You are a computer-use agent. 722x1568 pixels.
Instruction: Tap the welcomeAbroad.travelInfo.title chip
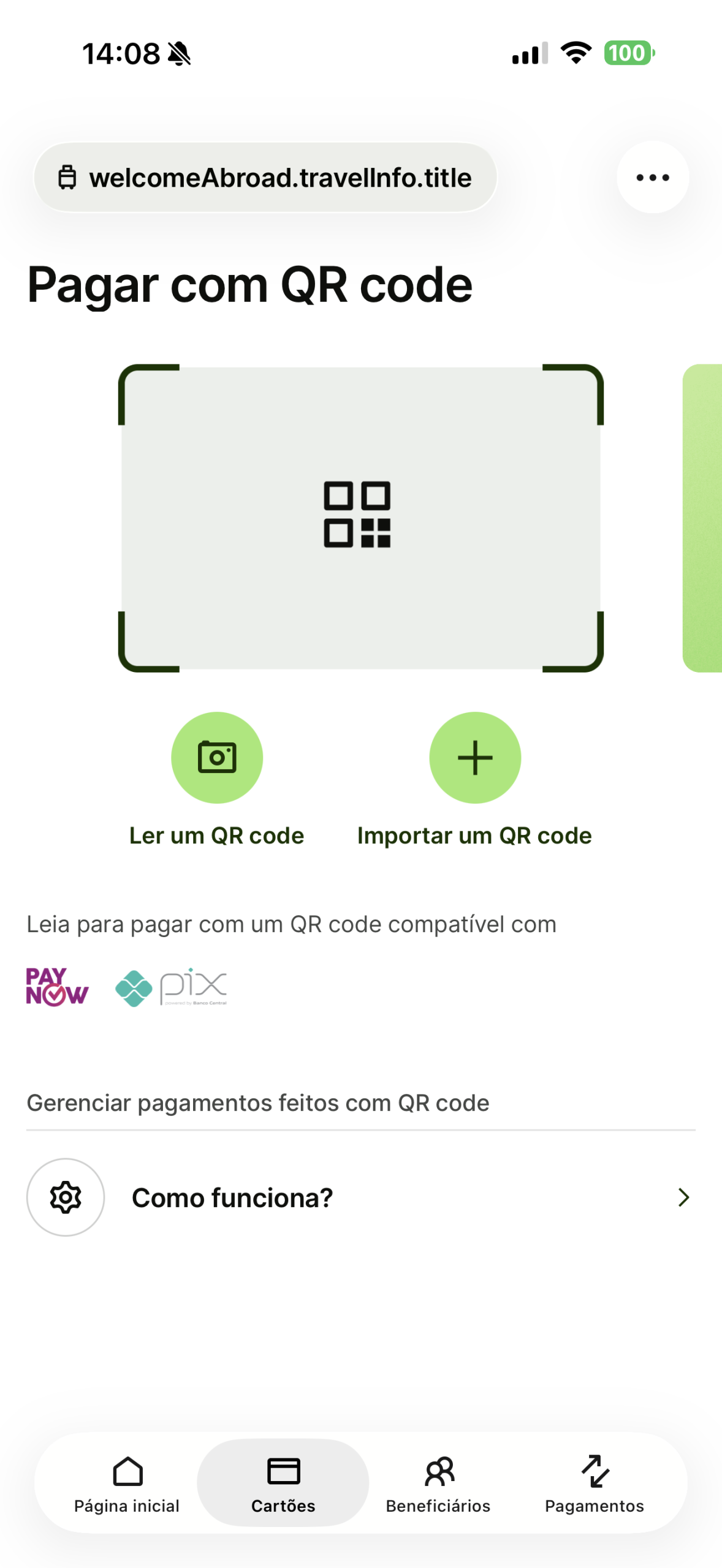(x=265, y=178)
